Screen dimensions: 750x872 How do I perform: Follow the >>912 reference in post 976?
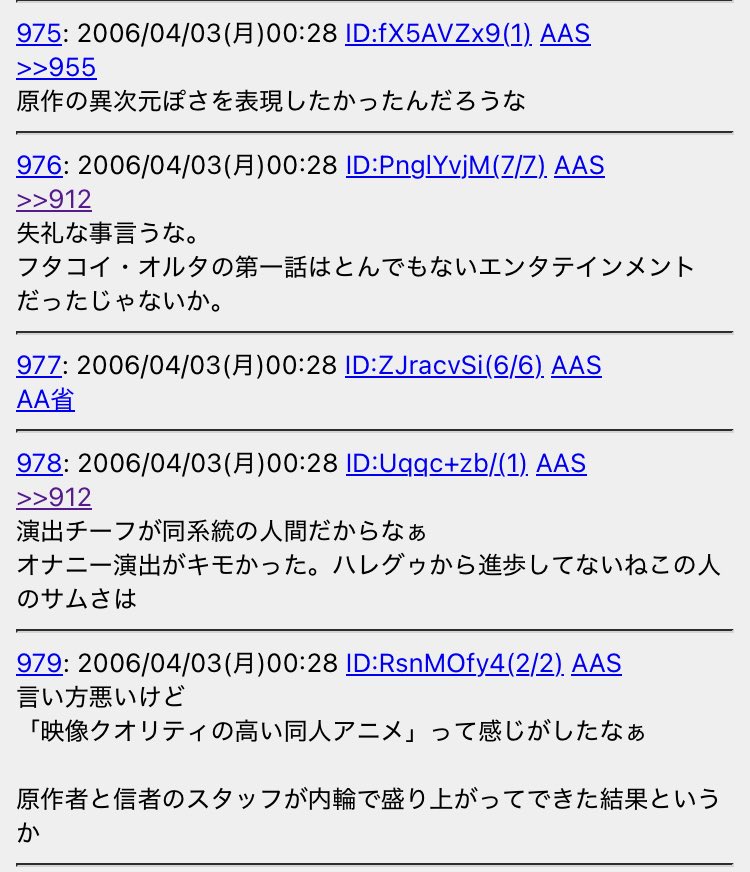pos(54,200)
